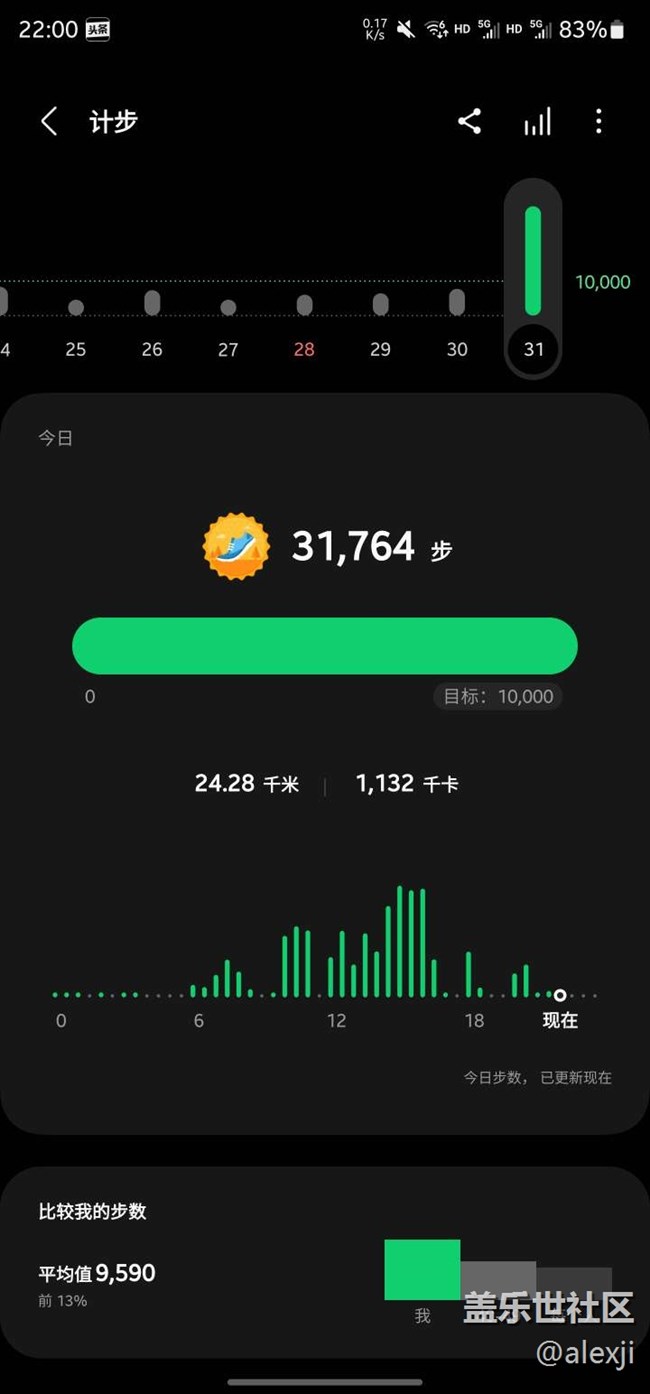Open the more options menu
650x1394 pixels.
point(598,122)
